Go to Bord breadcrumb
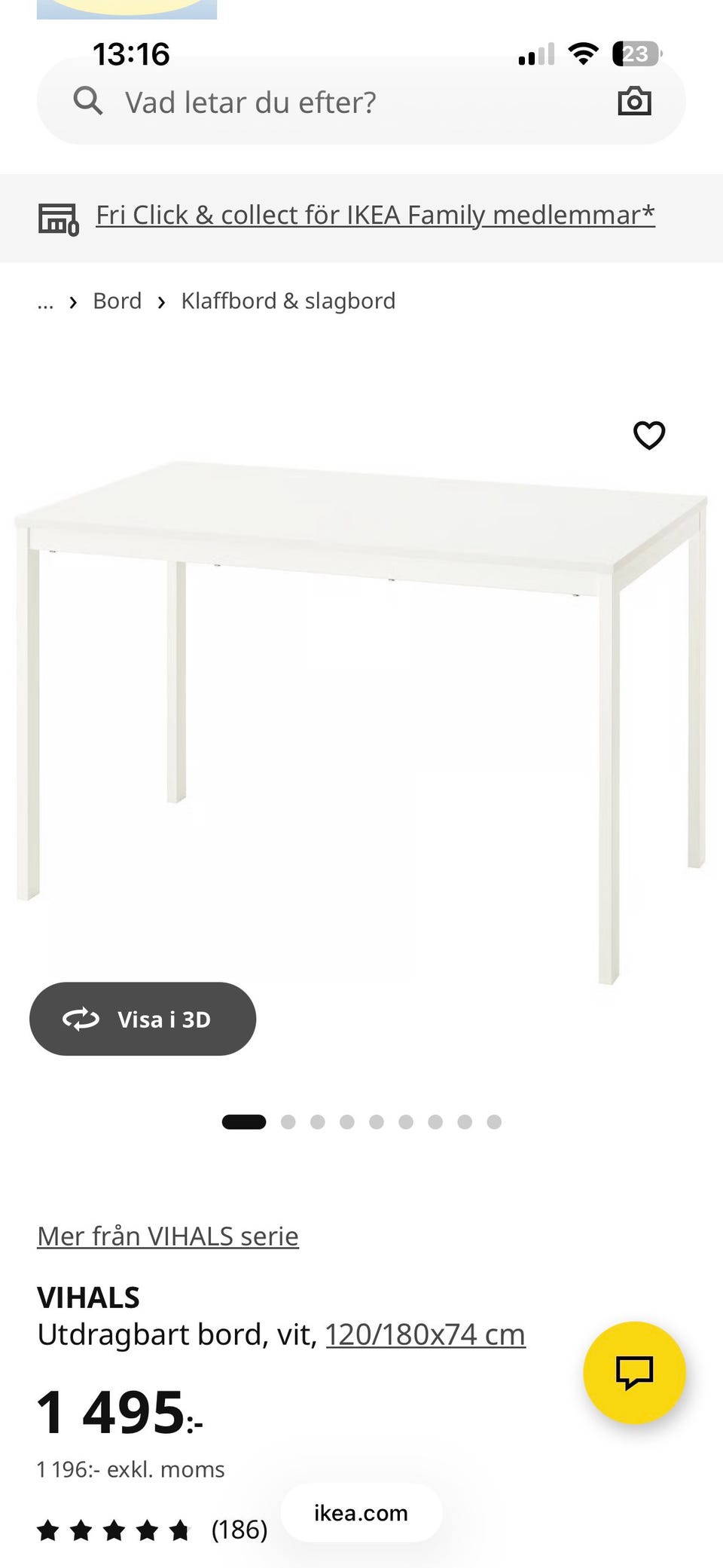Viewport: 723px width, 1568px height. 117,301
